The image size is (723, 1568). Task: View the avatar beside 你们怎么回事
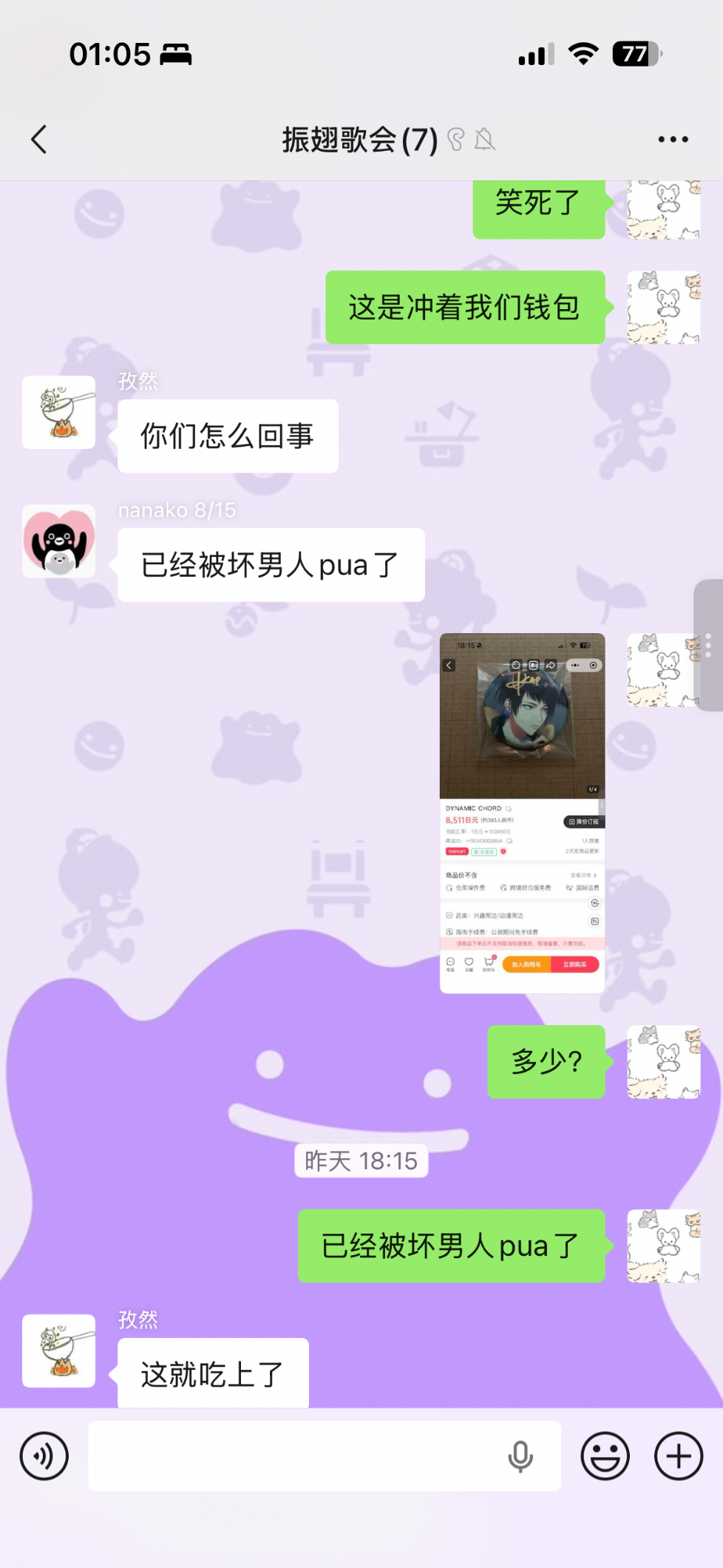coord(59,413)
